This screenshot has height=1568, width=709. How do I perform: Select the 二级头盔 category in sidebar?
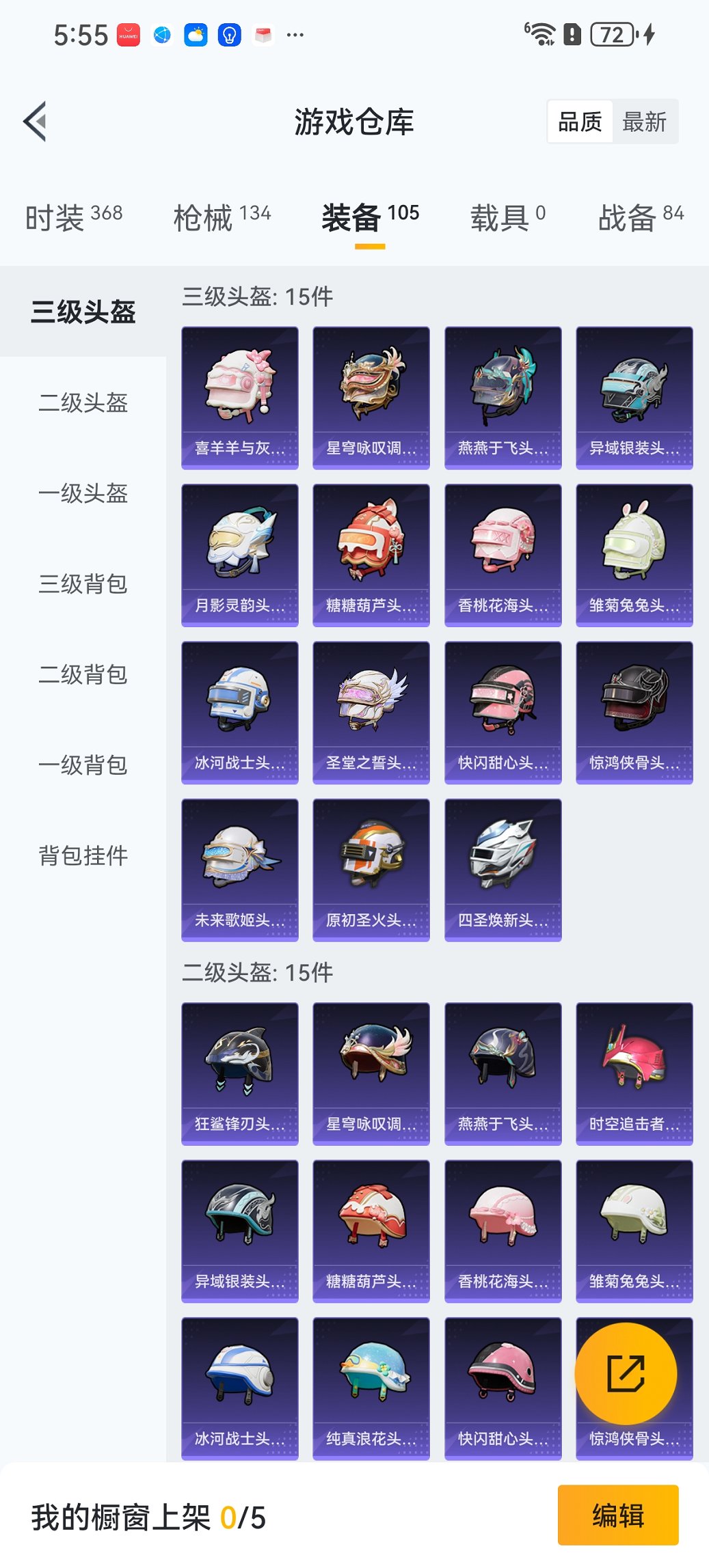coord(83,403)
